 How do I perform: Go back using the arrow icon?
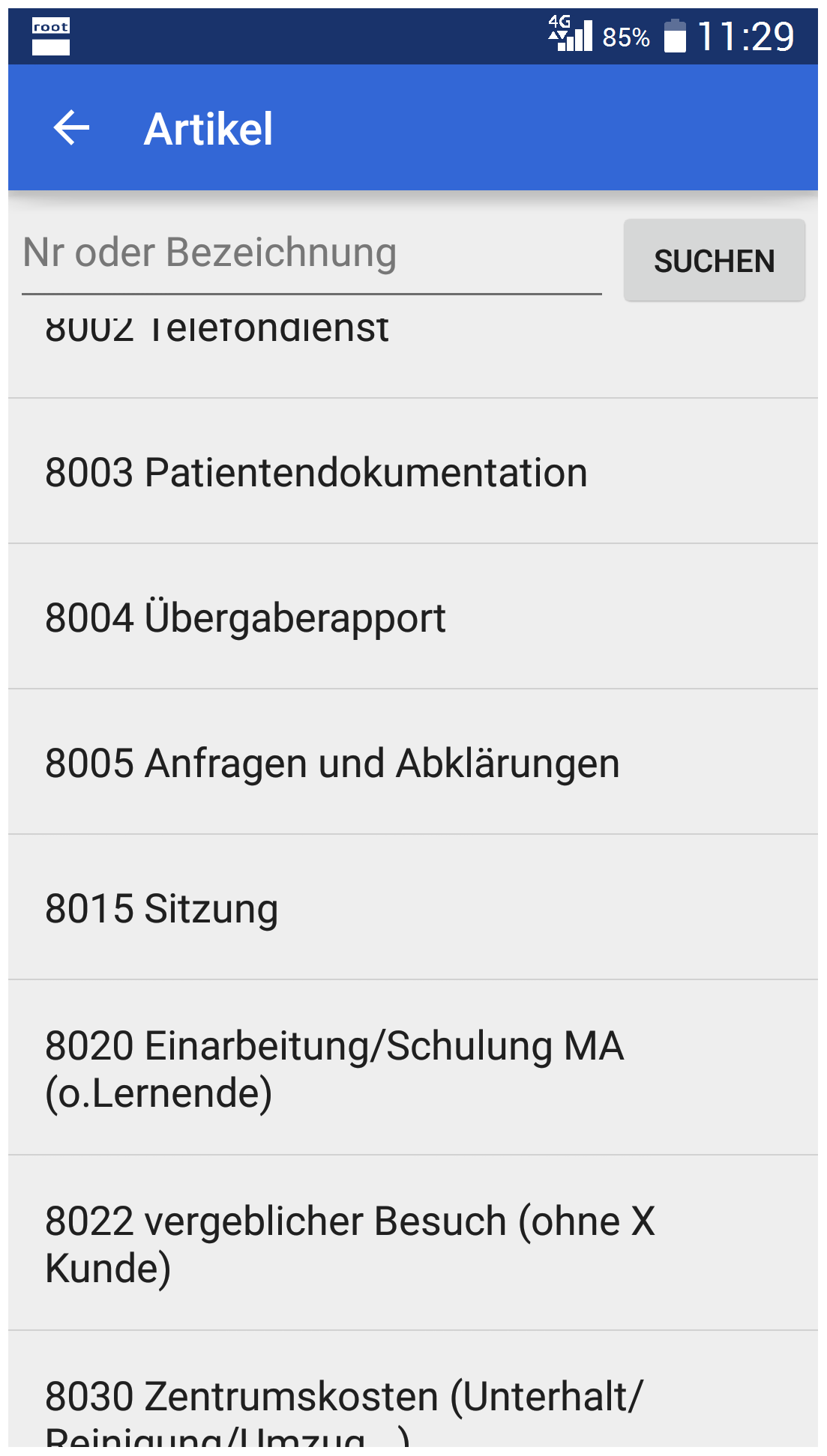click(72, 128)
